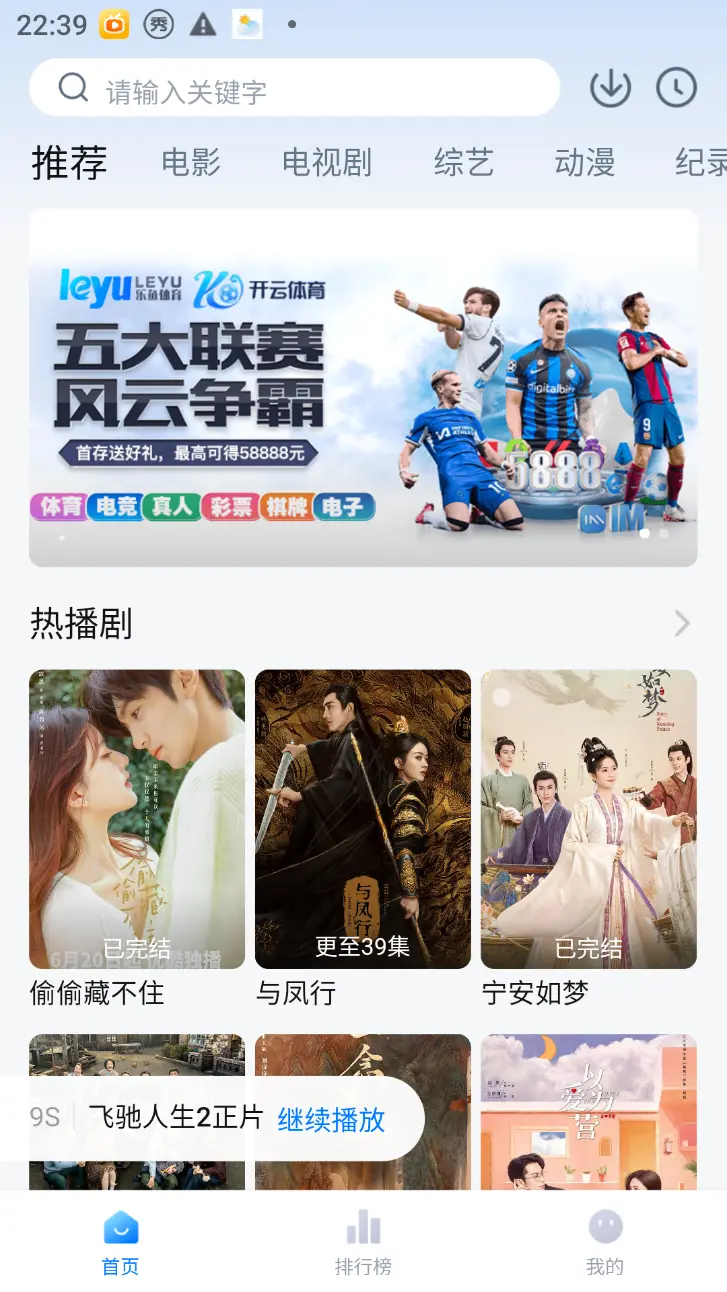
Task: Switch to the 电视剧 tab
Action: pyautogui.click(x=327, y=163)
